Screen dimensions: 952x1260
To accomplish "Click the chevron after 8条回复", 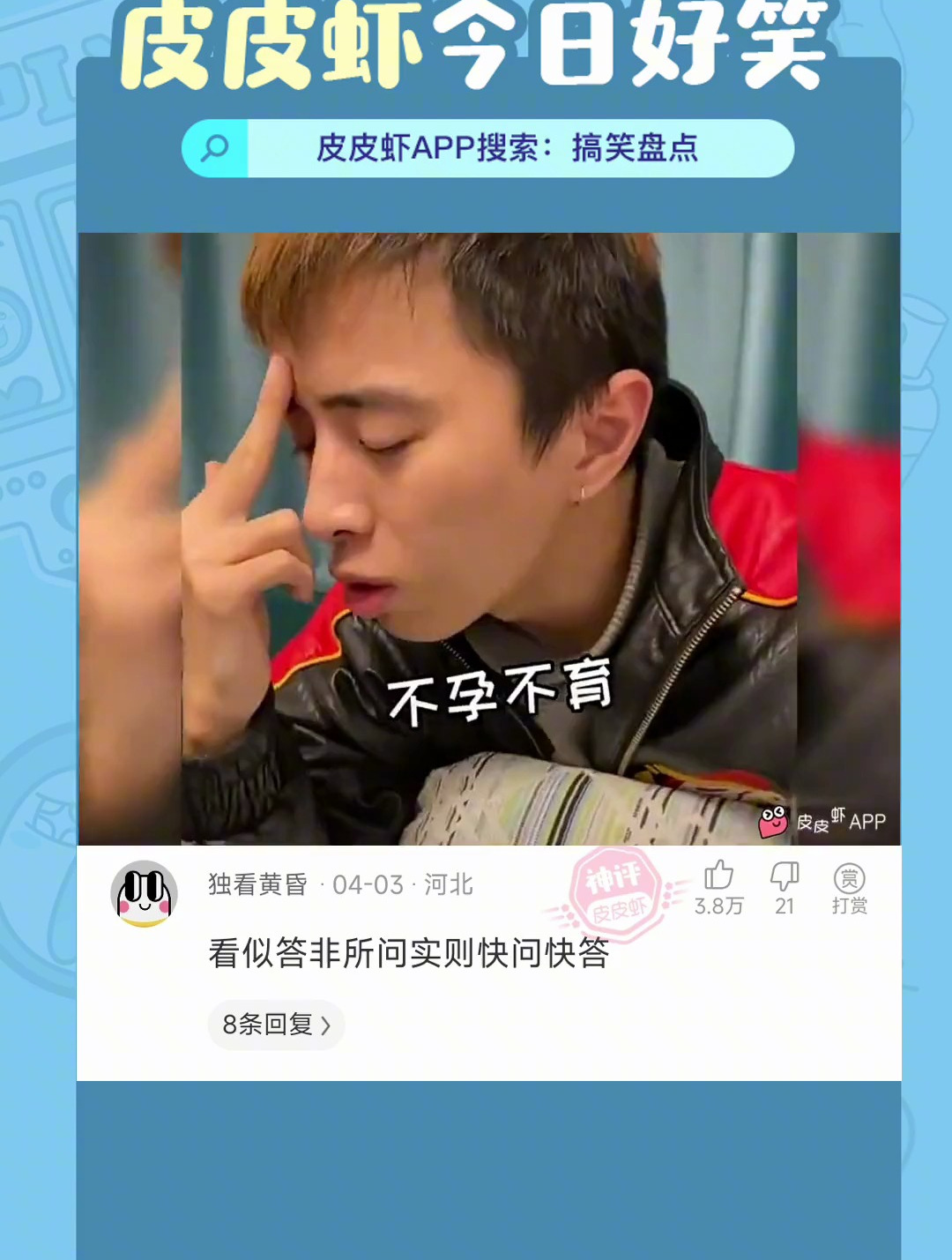I will click(x=327, y=1025).
